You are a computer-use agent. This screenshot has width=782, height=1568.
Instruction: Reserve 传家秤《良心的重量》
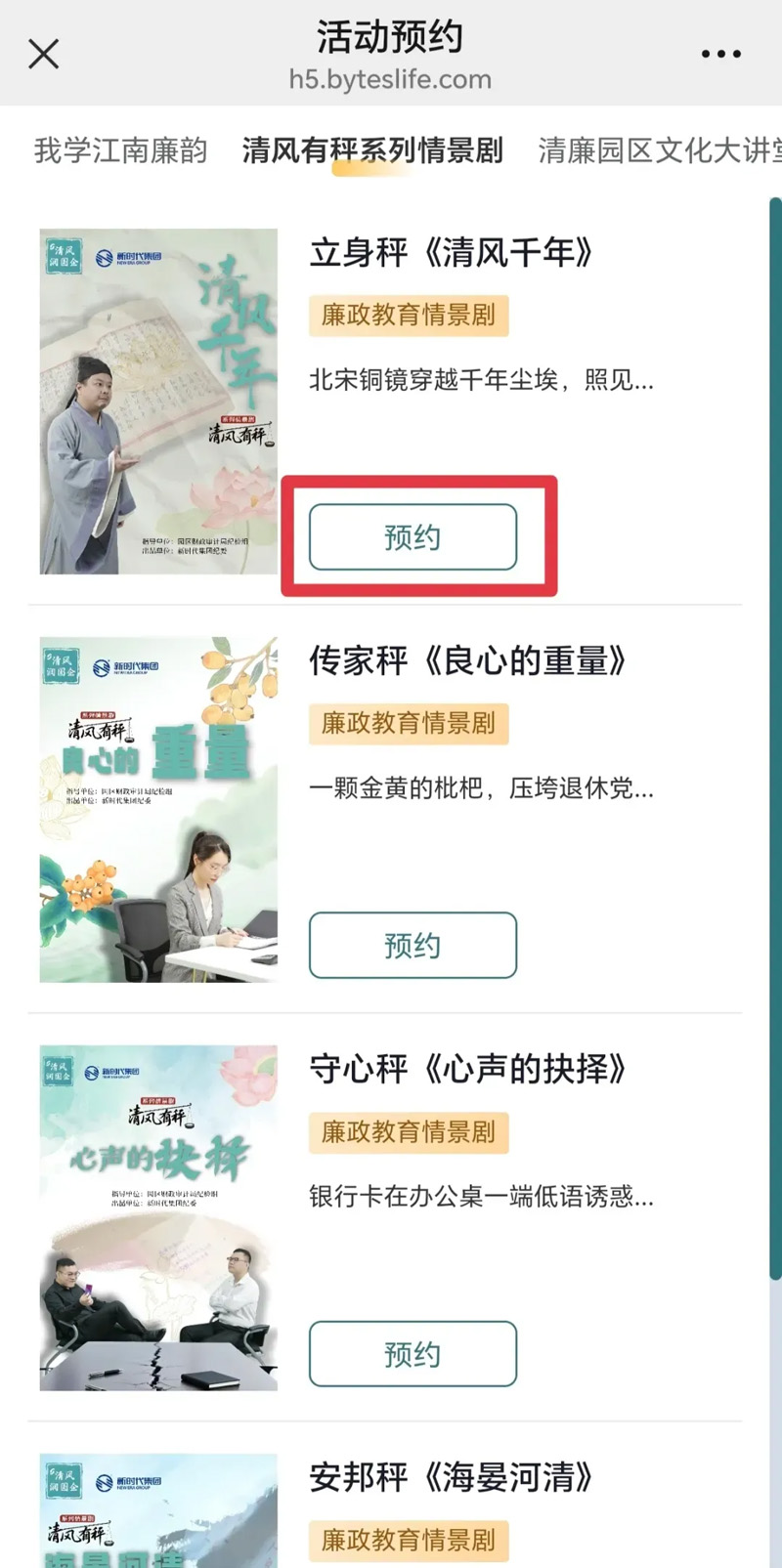413,945
